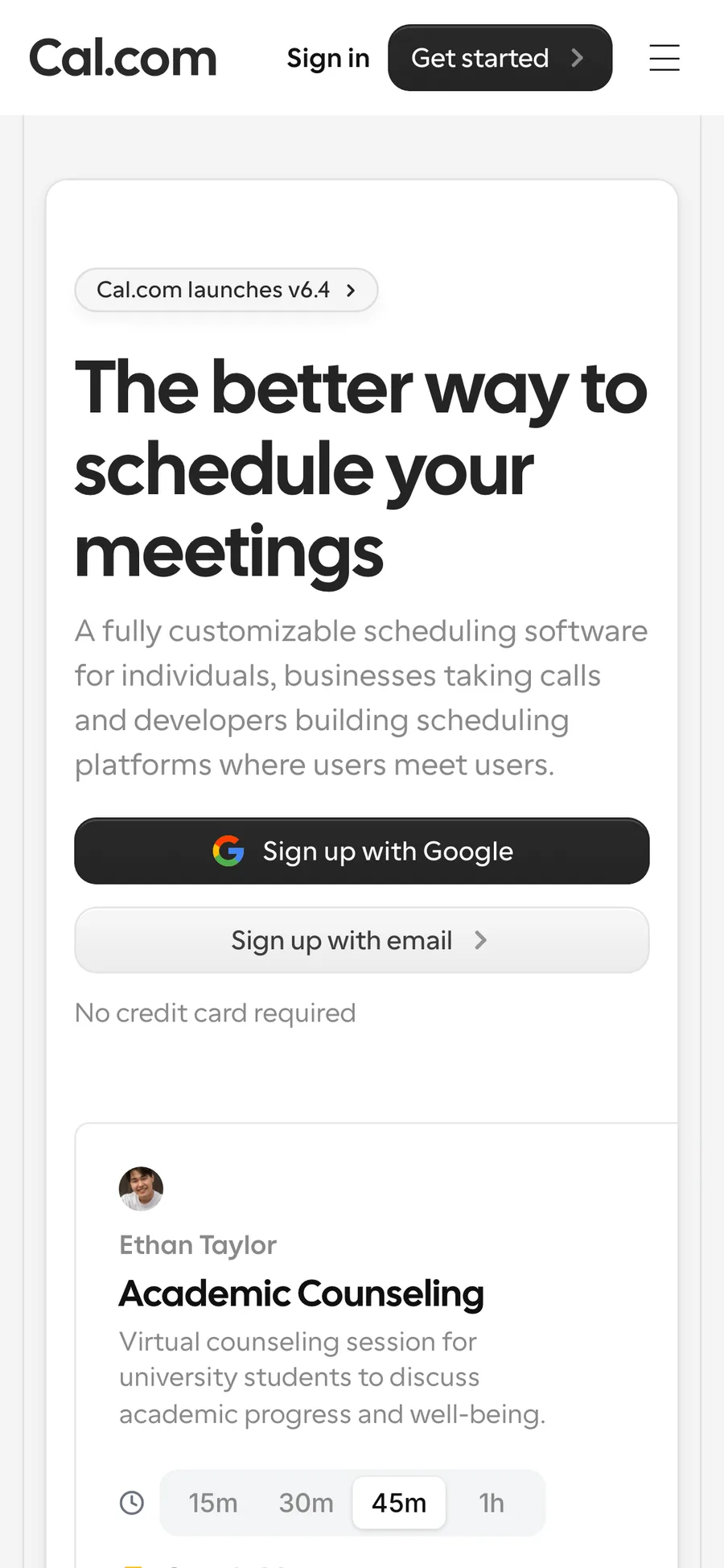Open the Academic Counseling event title

click(x=301, y=1294)
